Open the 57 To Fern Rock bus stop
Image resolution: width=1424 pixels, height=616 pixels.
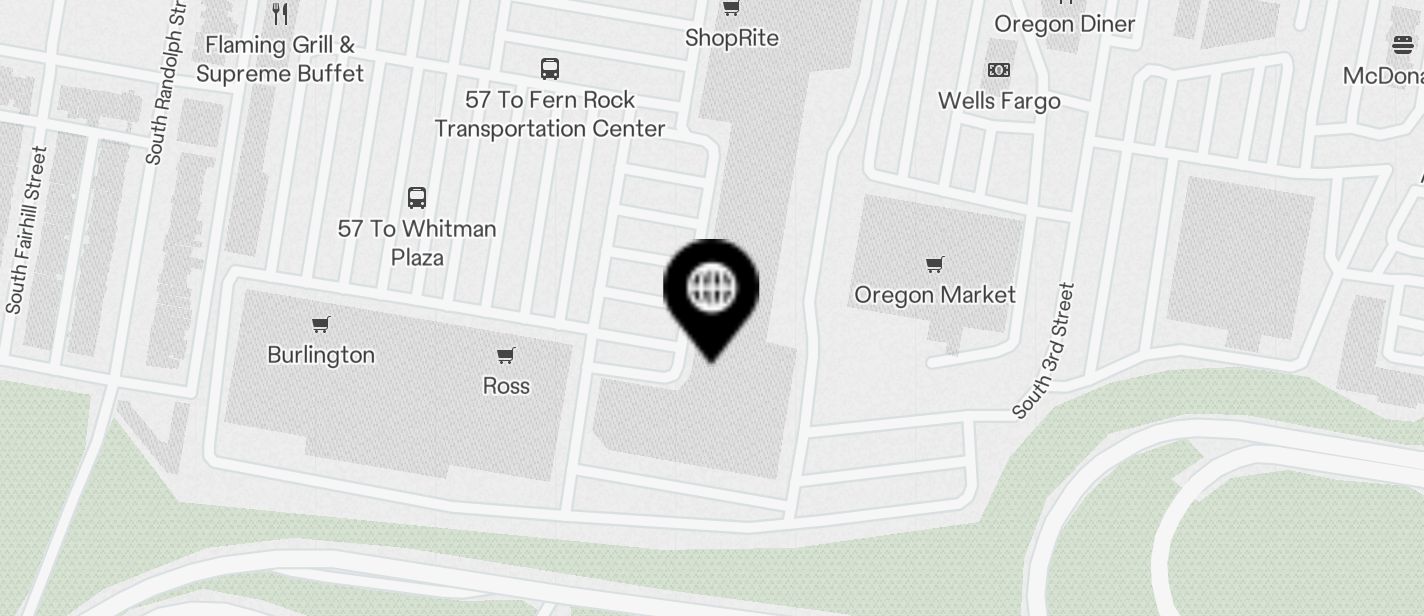click(549, 69)
